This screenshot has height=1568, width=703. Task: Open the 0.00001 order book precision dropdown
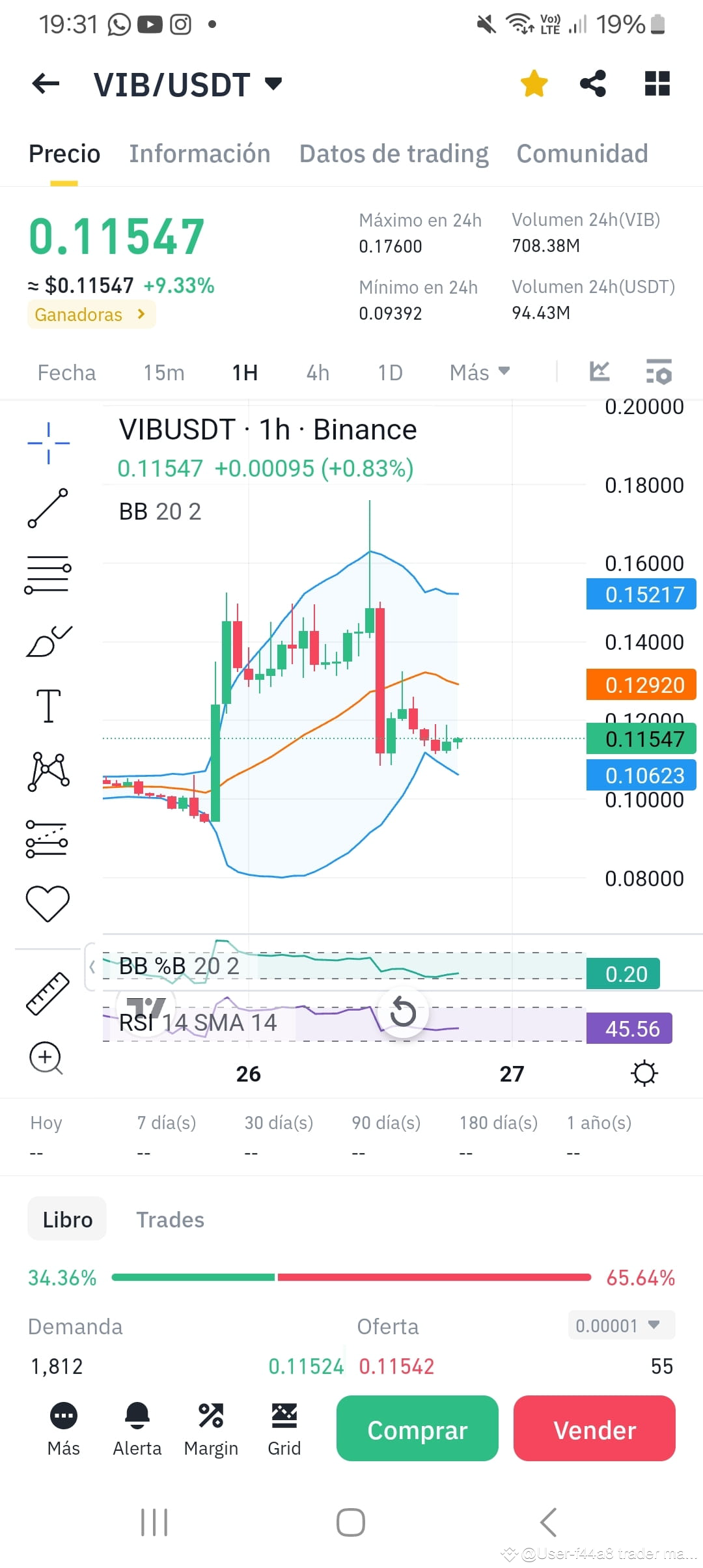[x=620, y=1324]
